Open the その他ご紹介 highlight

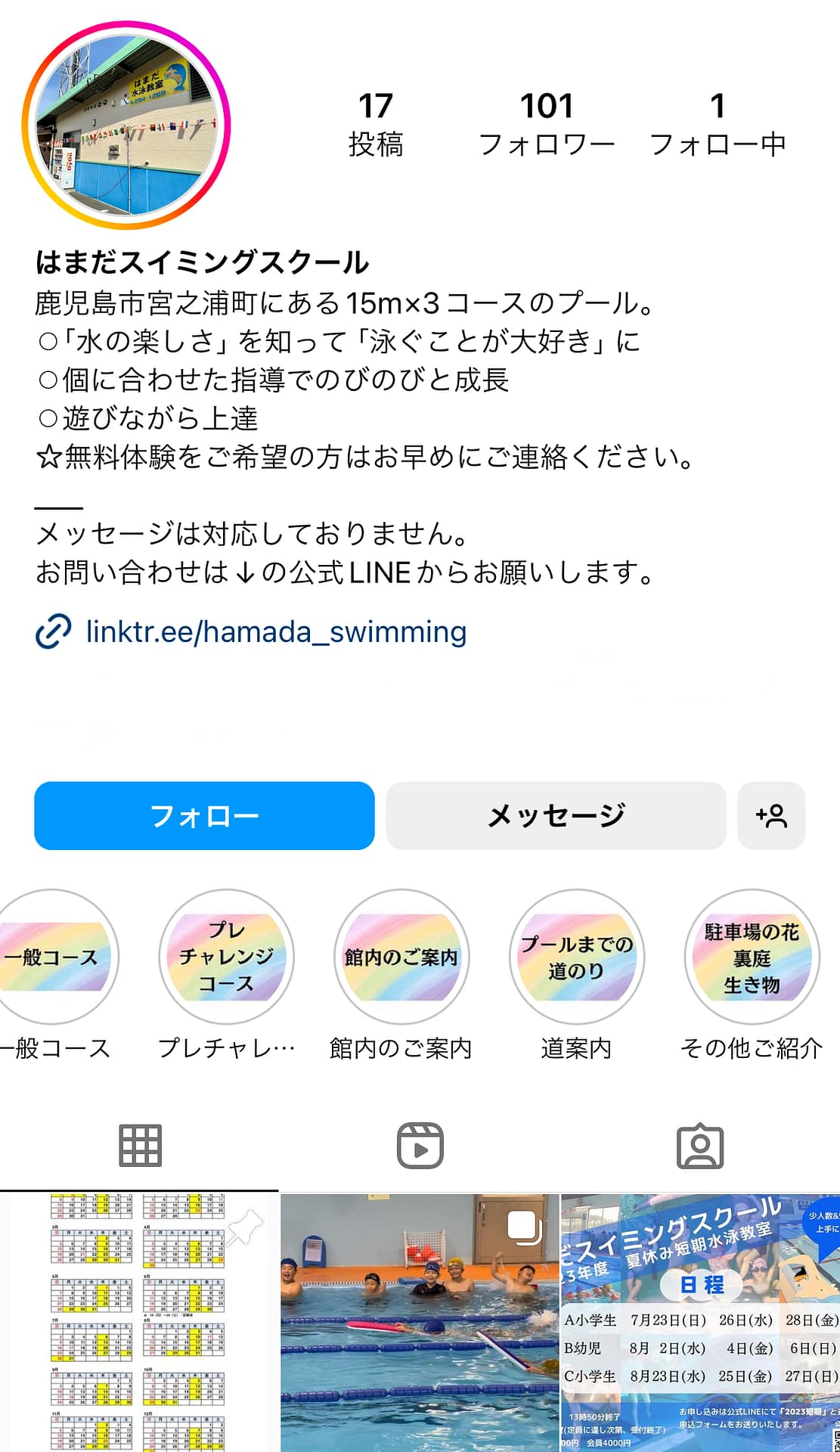(x=752, y=957)
